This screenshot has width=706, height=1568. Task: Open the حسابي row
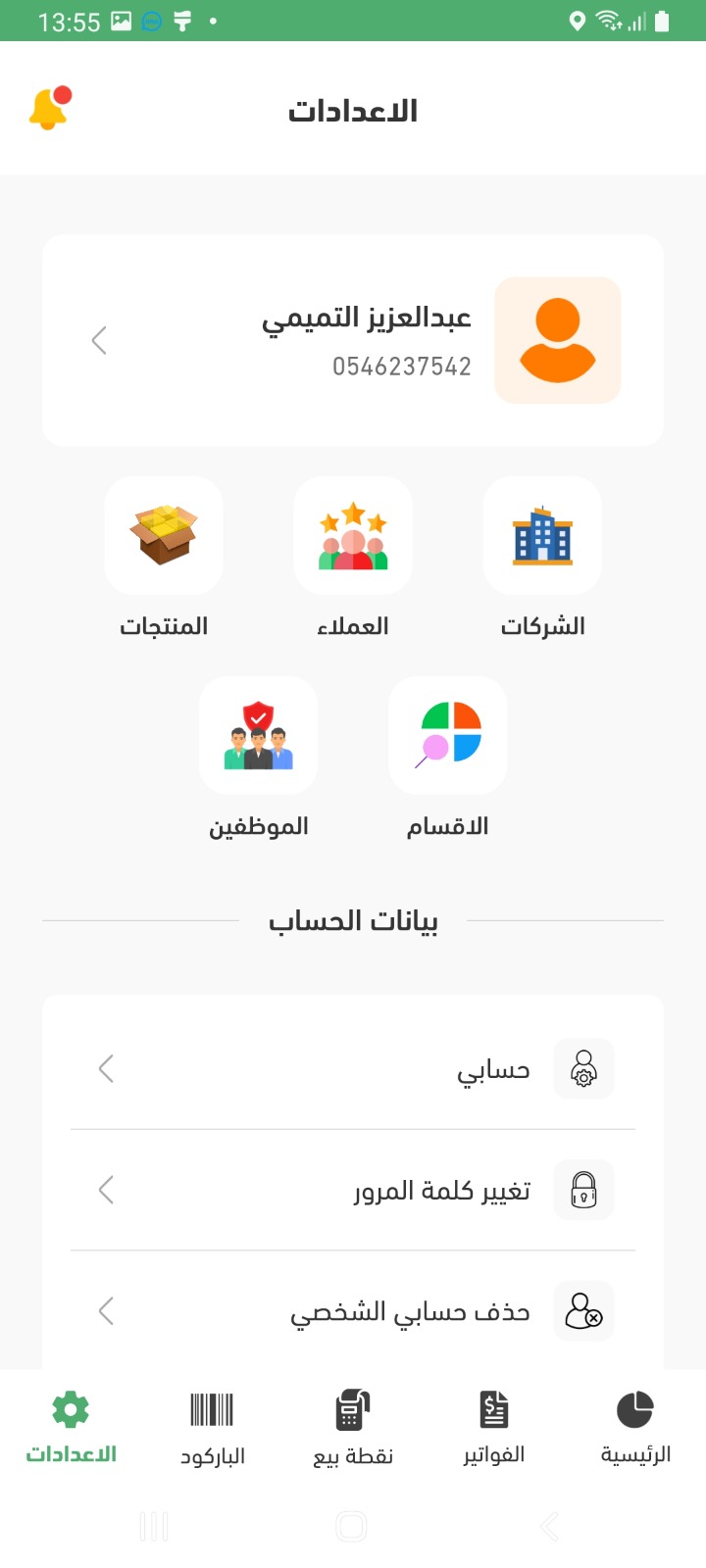353,1068
